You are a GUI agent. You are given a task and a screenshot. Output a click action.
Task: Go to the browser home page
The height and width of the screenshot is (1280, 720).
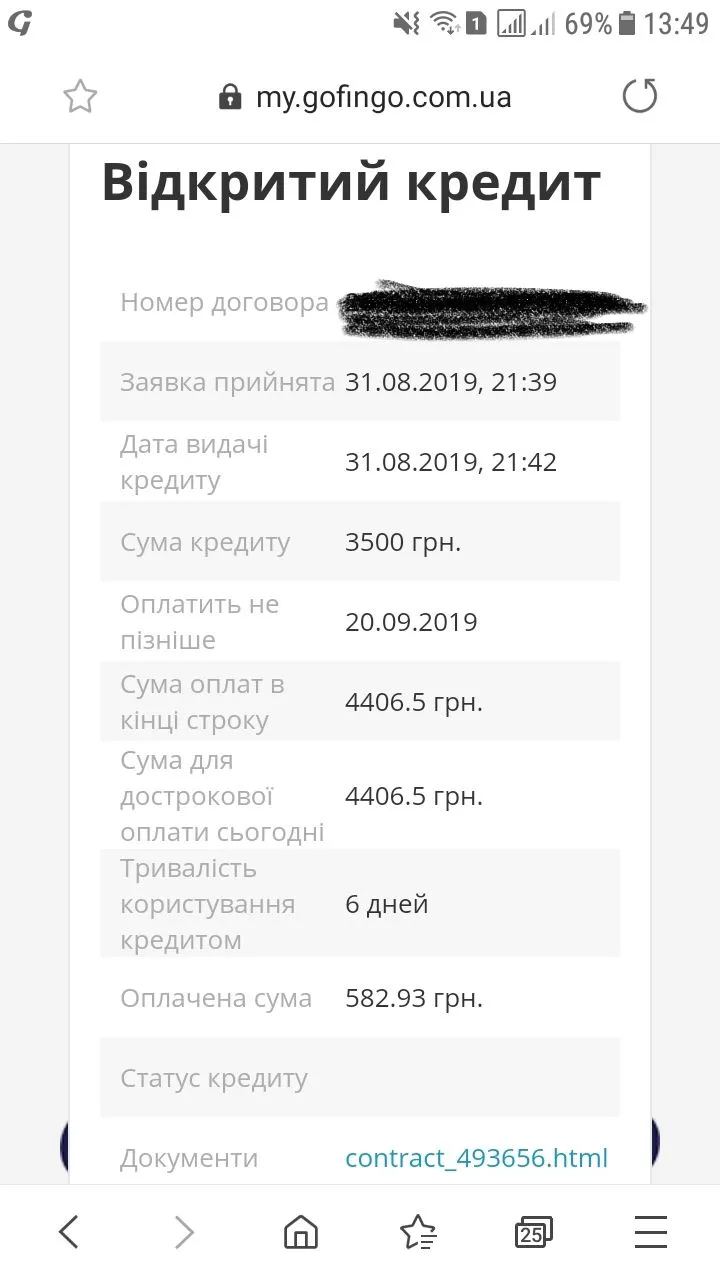tap(301, 1232)
